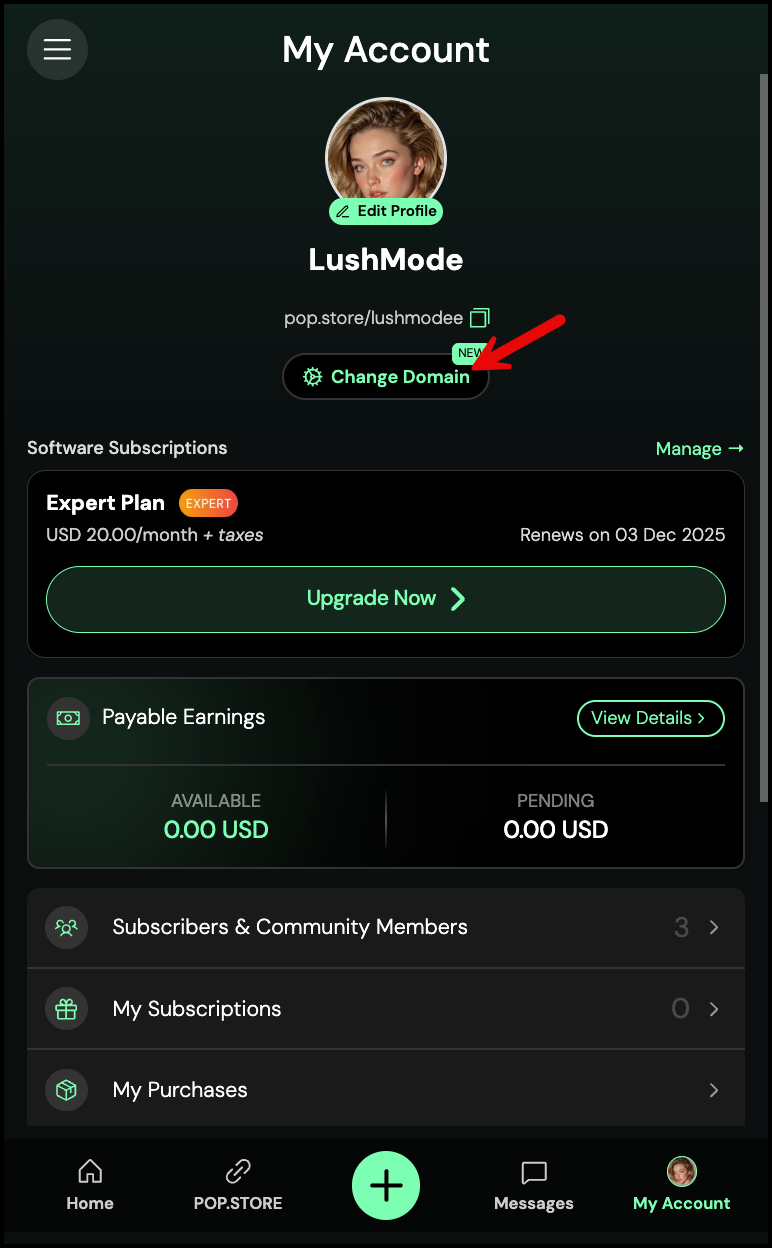Open My Subscriptions row
Viewport: 772px width, 1248px height.
pyautogui.click(x=386, y=1009)
